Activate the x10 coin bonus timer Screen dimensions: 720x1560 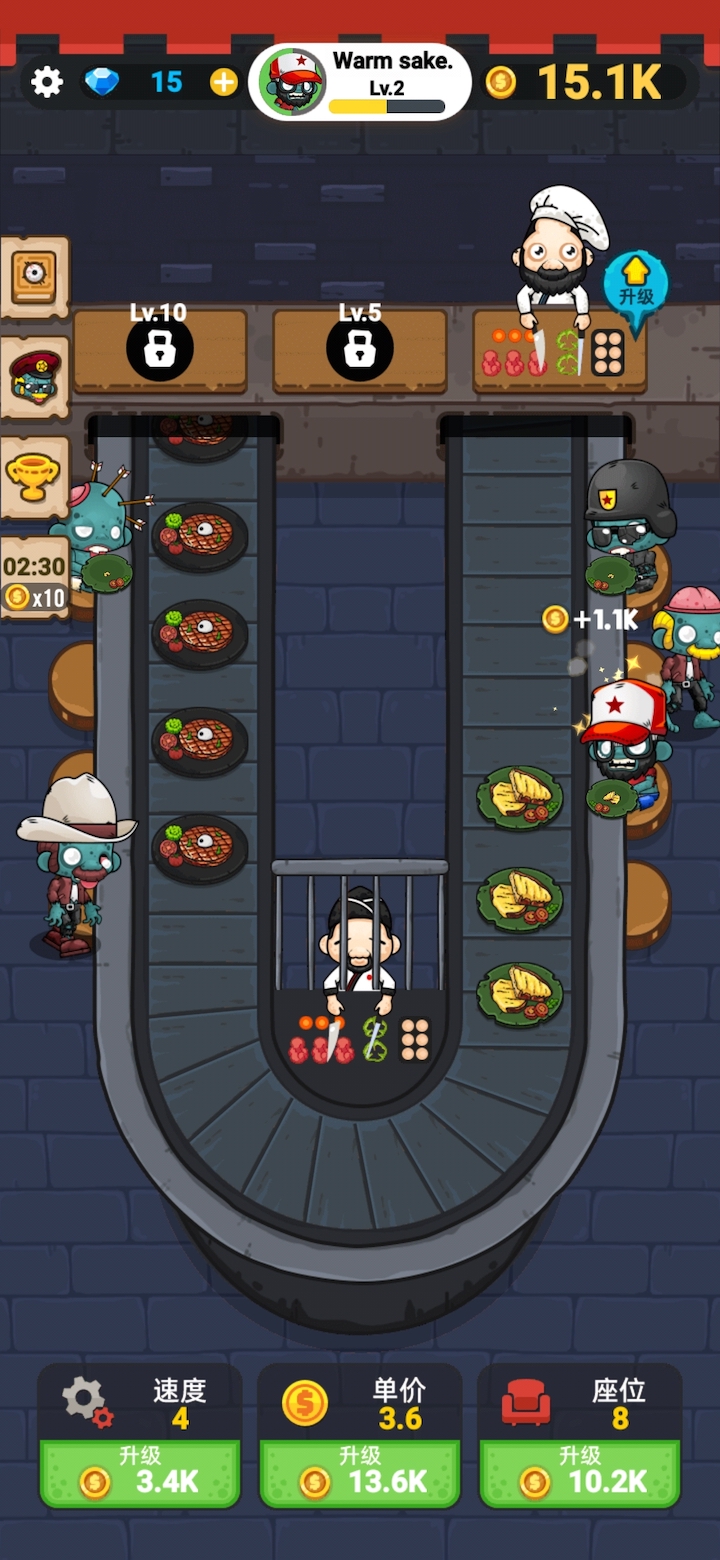coord(34,580)
